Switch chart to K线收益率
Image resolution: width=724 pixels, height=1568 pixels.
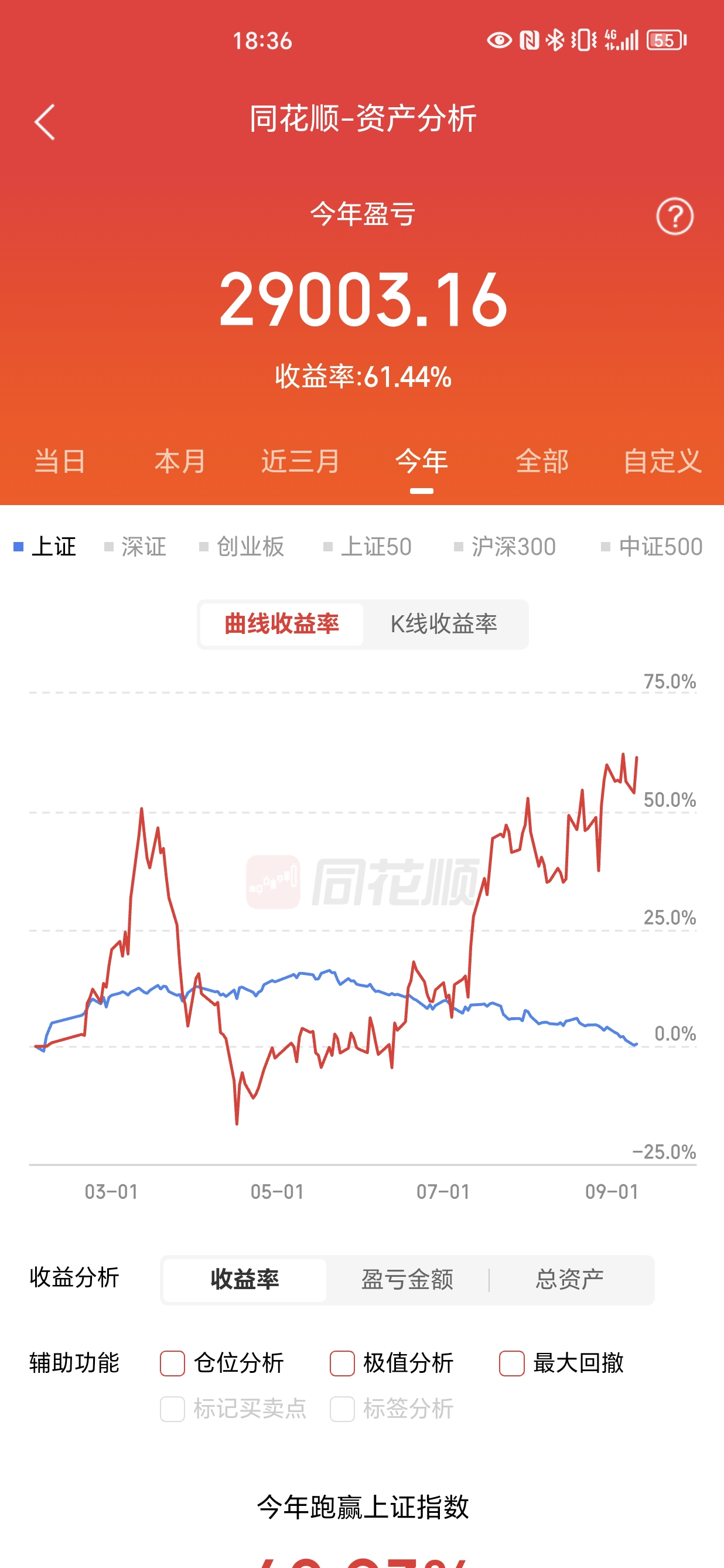click(x=444, y=624)
